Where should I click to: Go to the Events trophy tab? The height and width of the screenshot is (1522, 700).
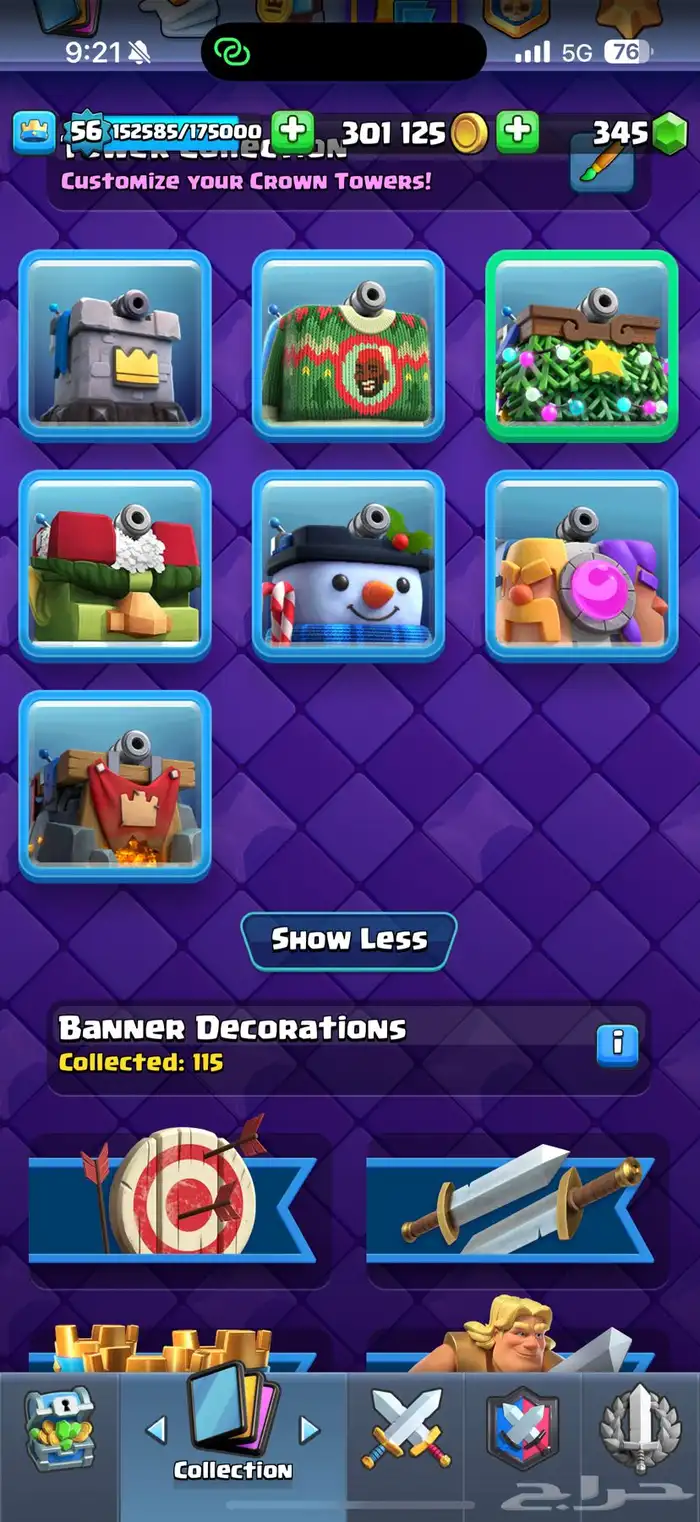point(640,1430)
